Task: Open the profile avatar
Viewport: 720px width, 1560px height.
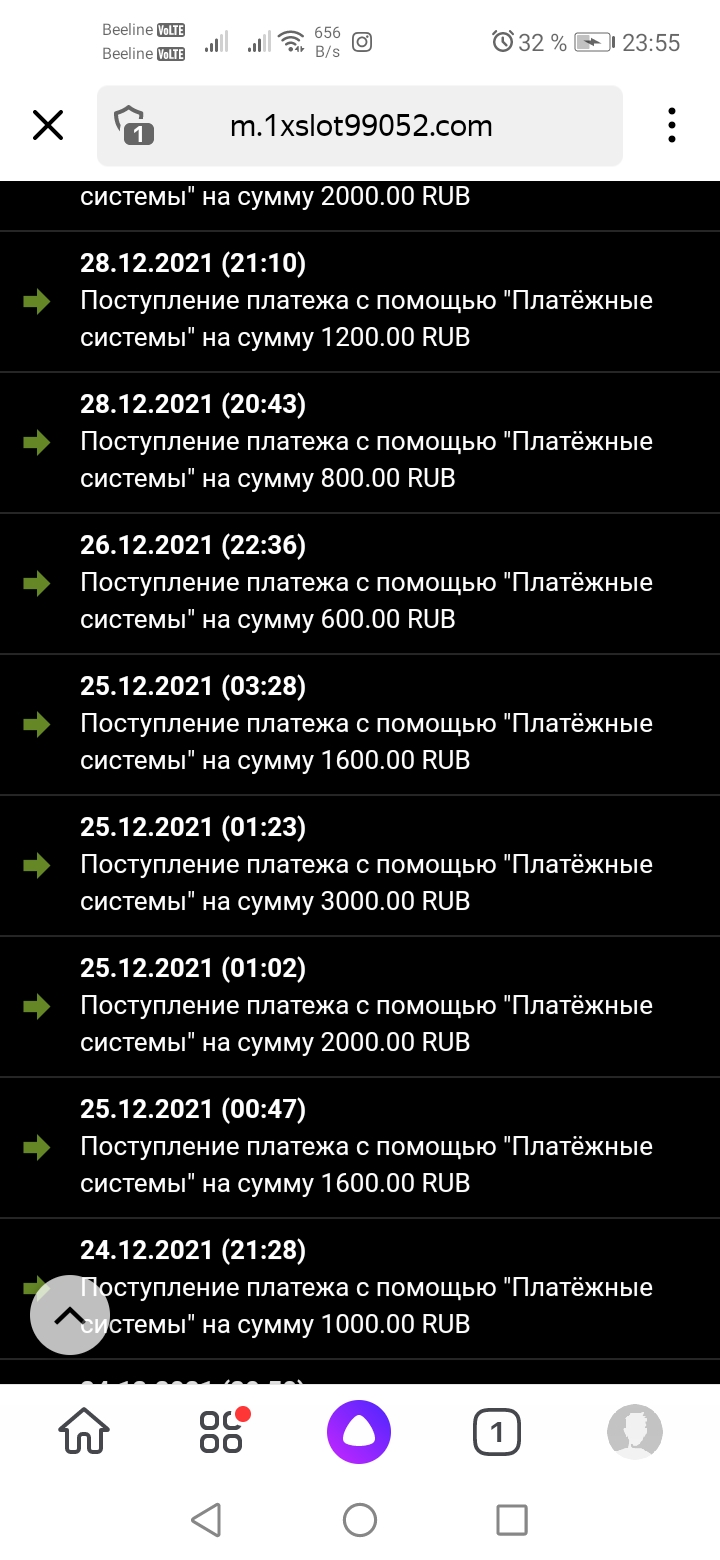Action: 634,1432
